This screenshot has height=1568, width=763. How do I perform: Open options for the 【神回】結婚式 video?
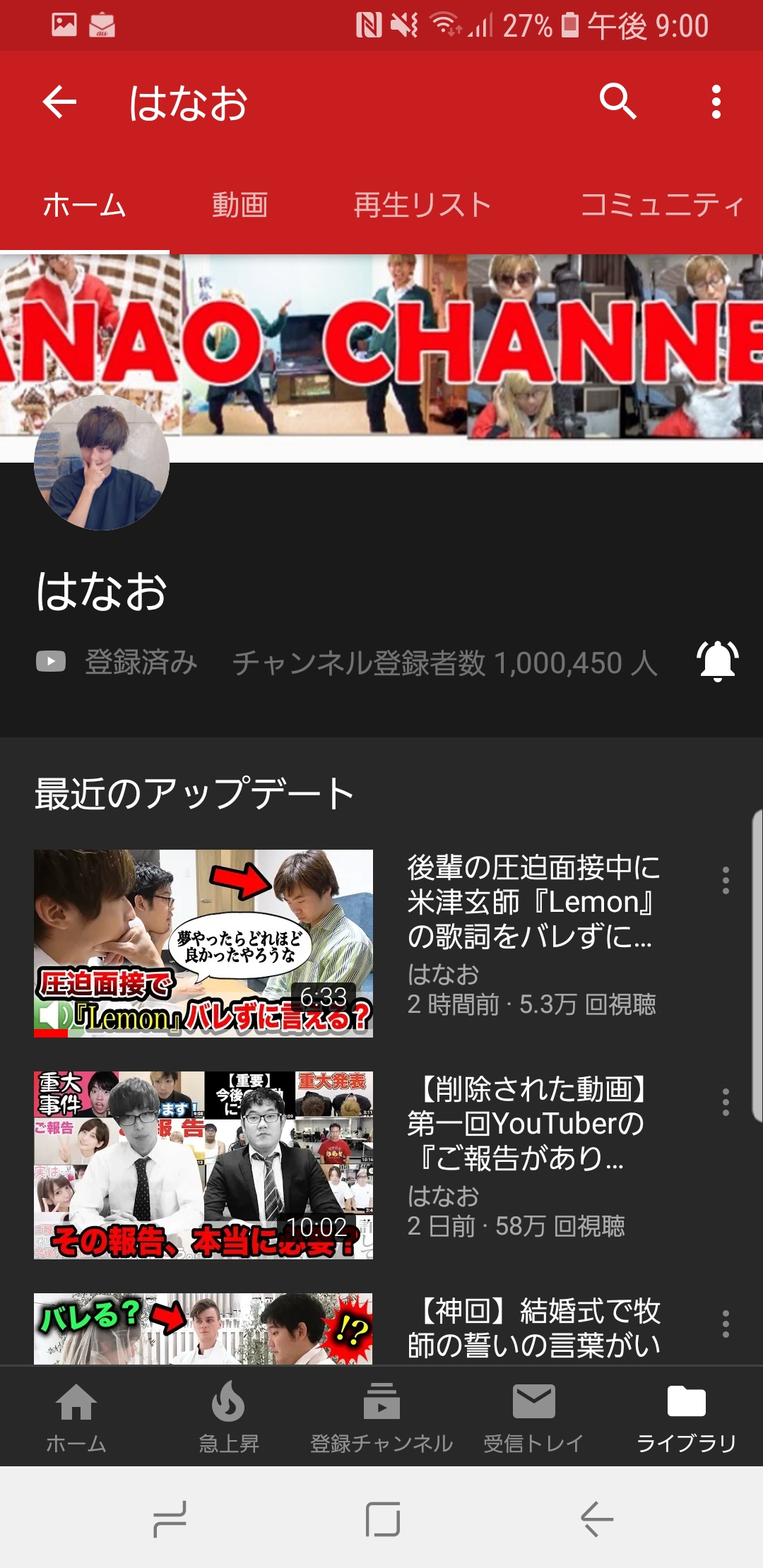click(726, 1324)
